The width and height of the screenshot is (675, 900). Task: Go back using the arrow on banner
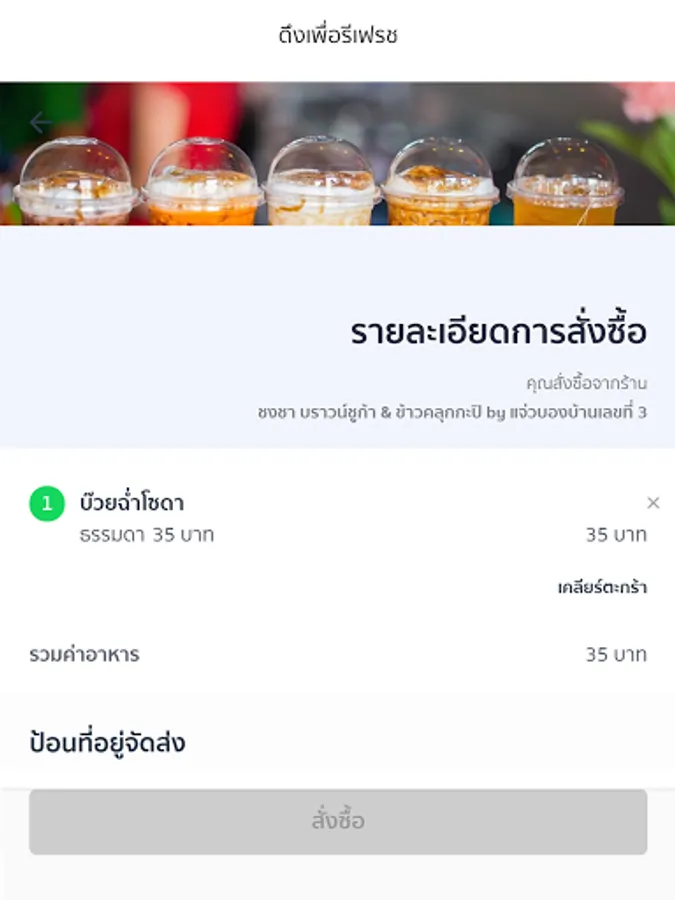40,123
